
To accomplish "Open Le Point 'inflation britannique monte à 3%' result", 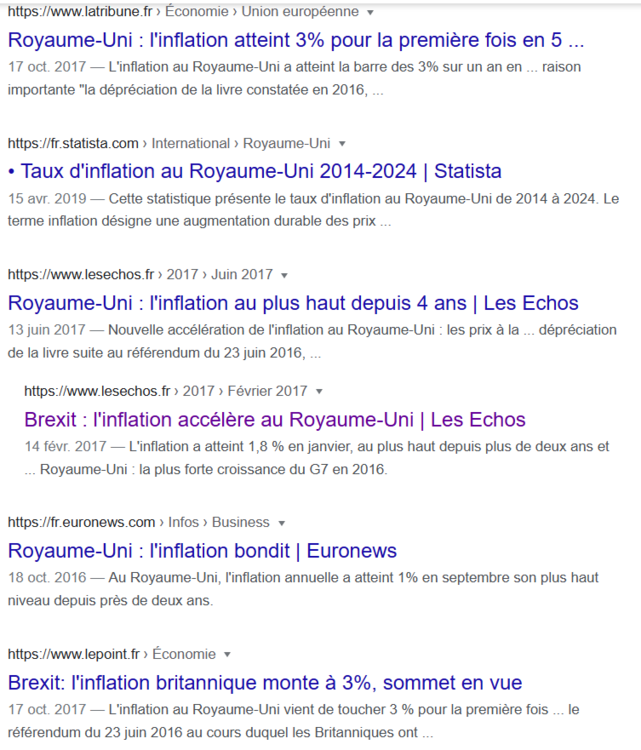I will click(x=265, y=683).
